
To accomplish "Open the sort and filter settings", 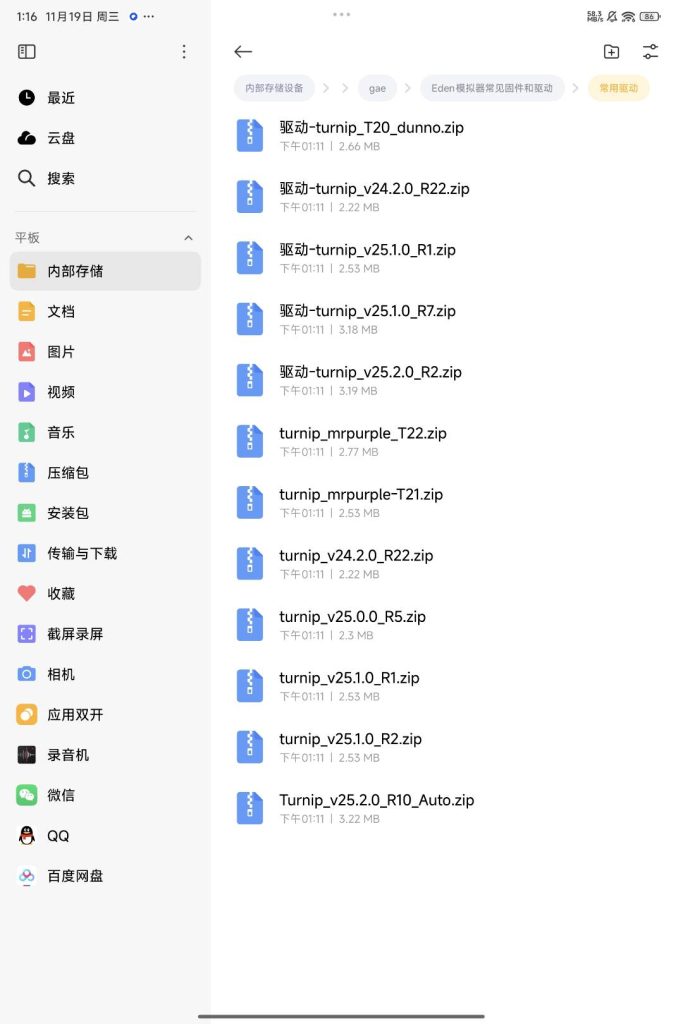I will pos(650,52).
